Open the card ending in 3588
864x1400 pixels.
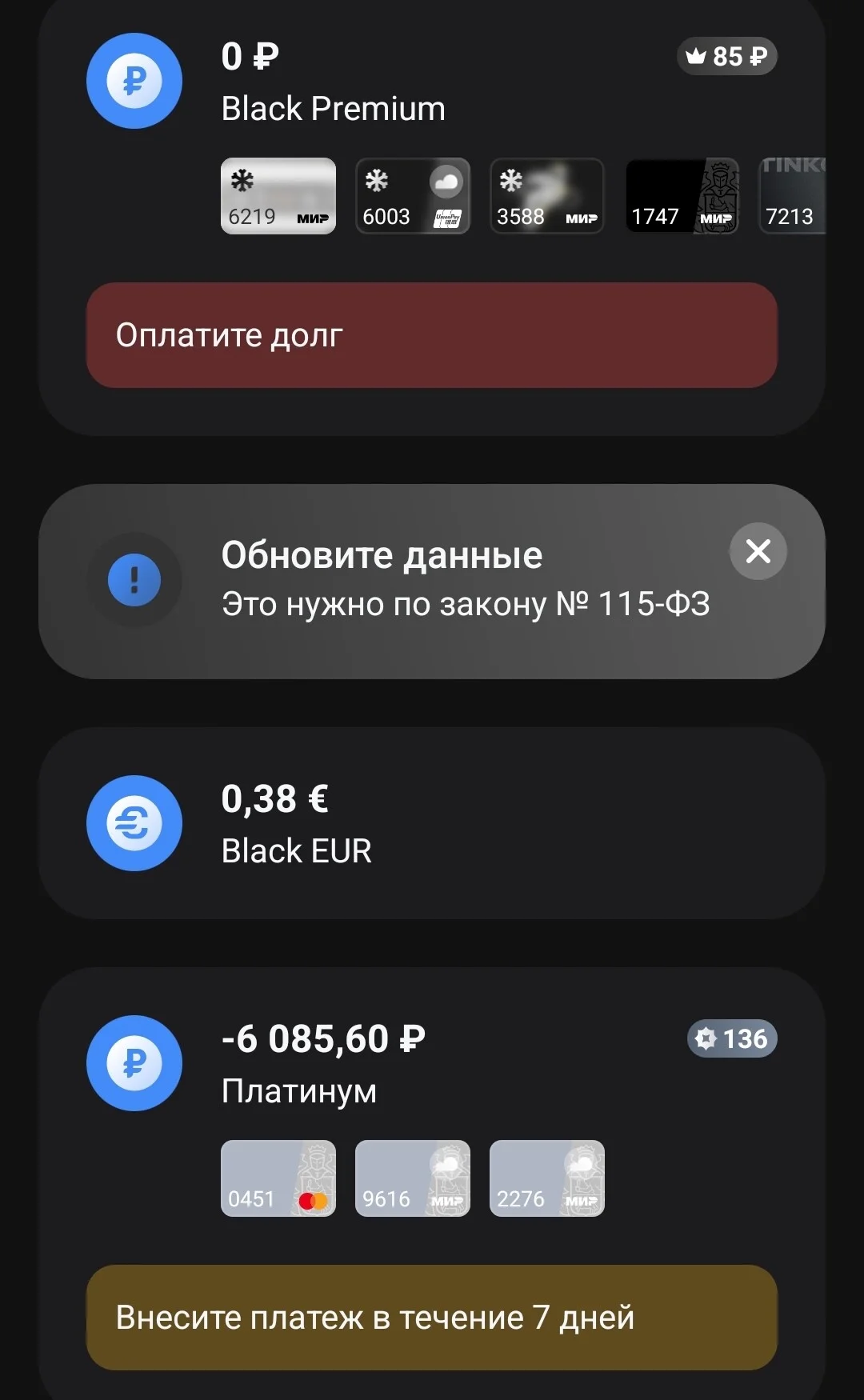tap(547, 196)
